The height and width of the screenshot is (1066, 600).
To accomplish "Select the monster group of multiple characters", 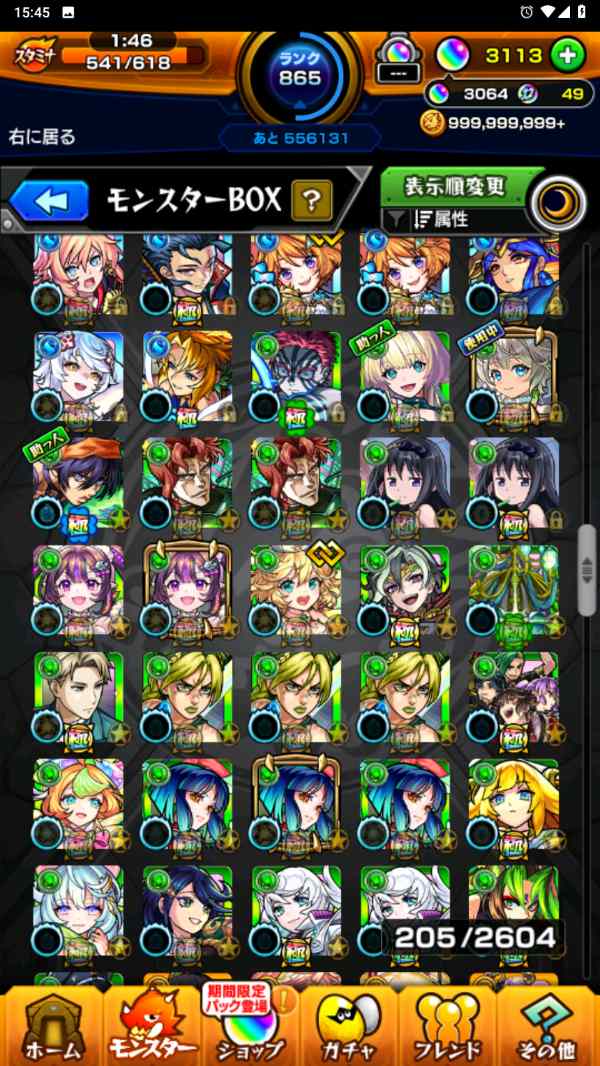I will click(512, 697).
